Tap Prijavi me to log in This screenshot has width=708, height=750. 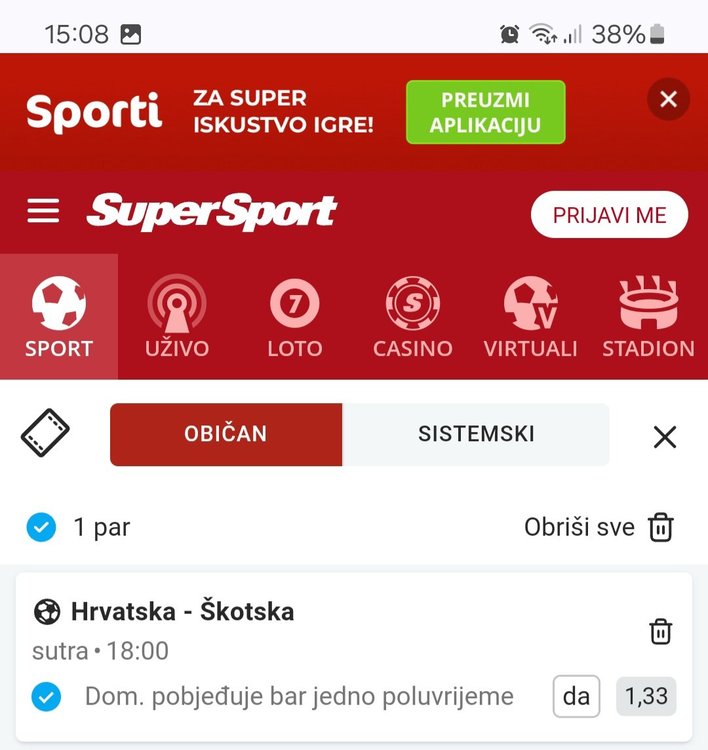(609, 215)
